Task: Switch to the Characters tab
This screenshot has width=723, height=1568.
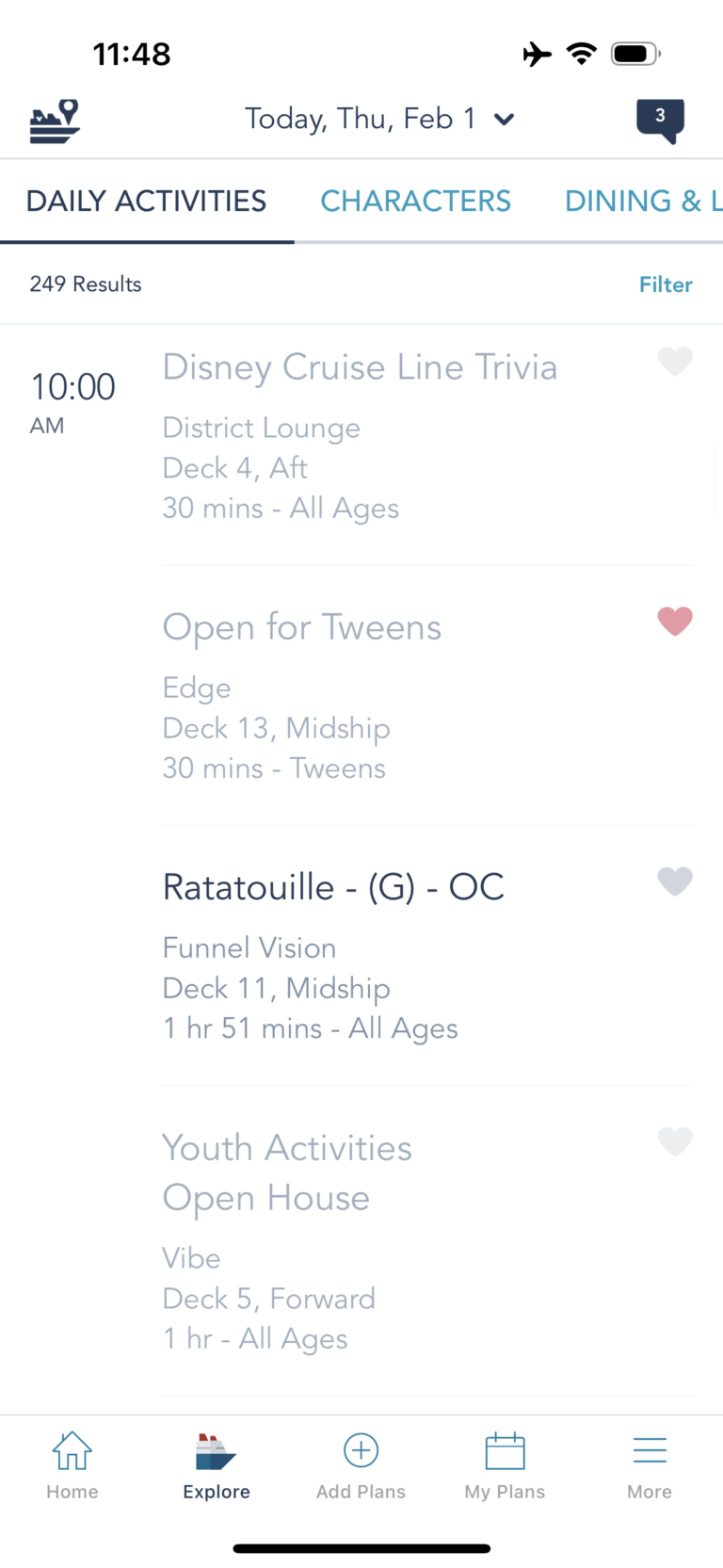Action: click(x=415, y=201)
